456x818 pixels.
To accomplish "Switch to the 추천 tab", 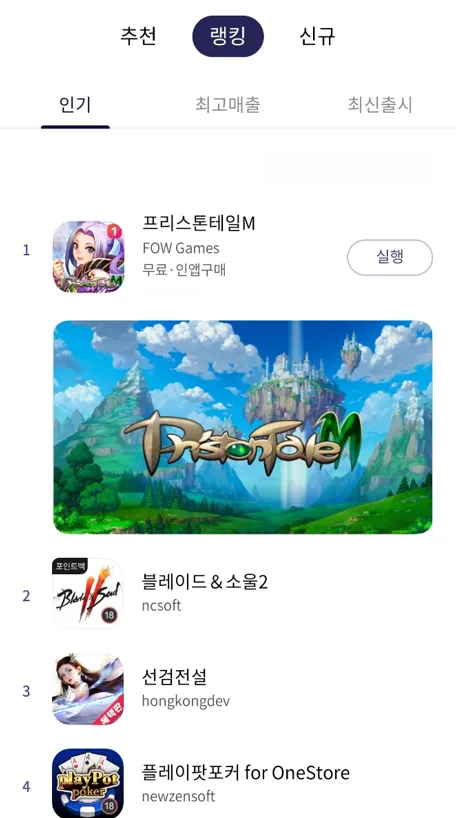I will [x=138, y=36].
